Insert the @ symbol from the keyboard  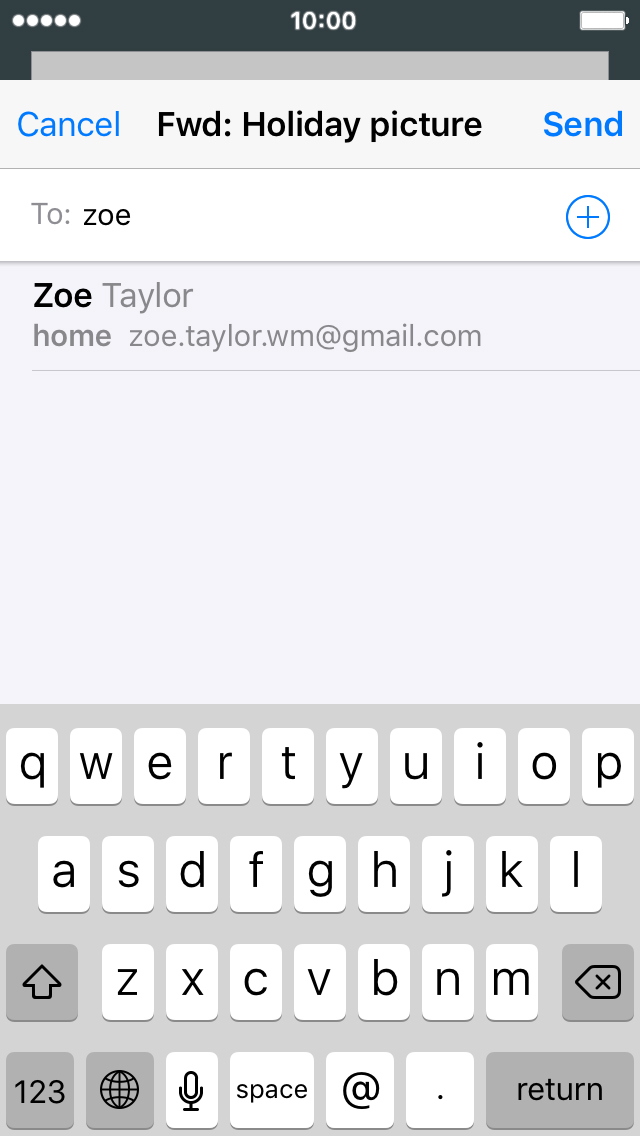tap(360, 1090)
